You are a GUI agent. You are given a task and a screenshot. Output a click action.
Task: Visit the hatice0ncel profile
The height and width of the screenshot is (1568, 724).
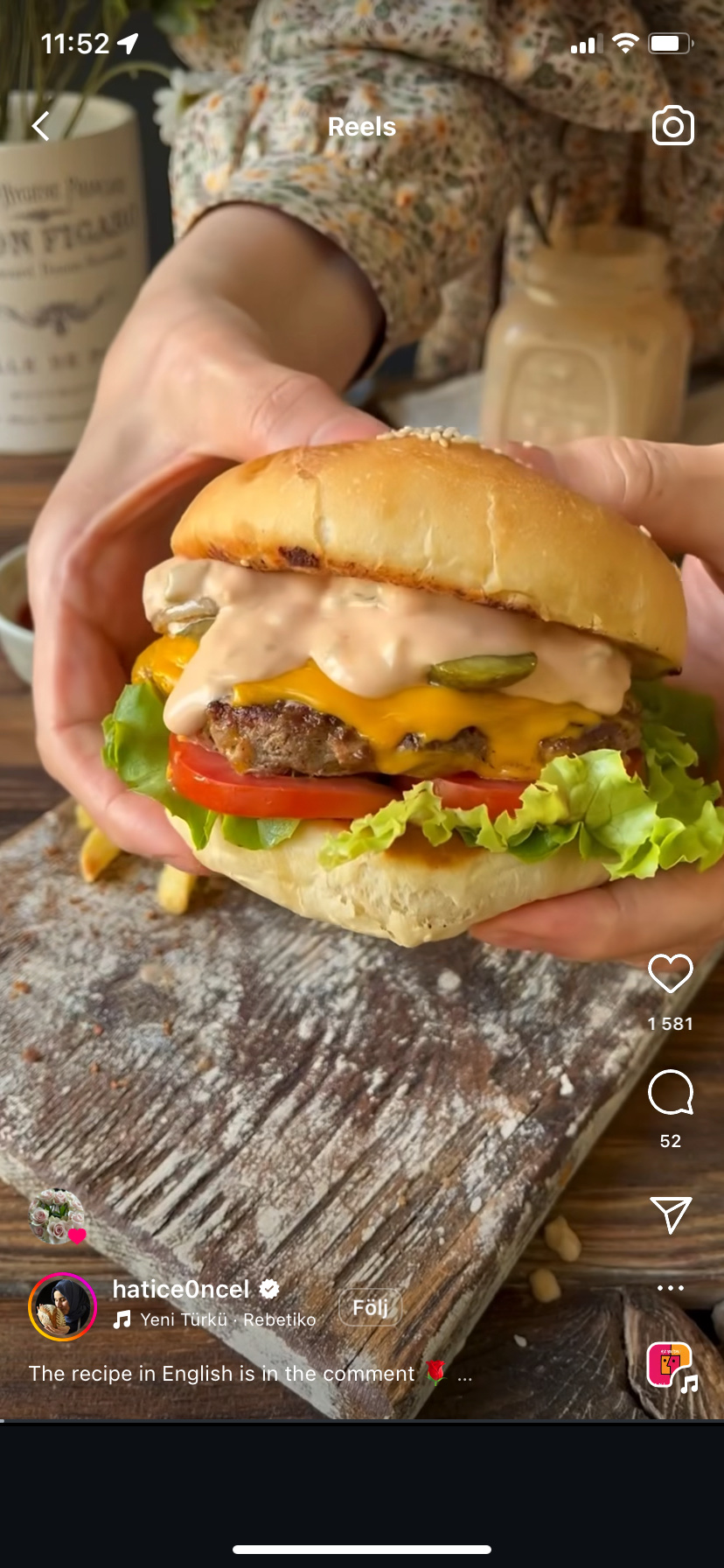point(181,1288)
